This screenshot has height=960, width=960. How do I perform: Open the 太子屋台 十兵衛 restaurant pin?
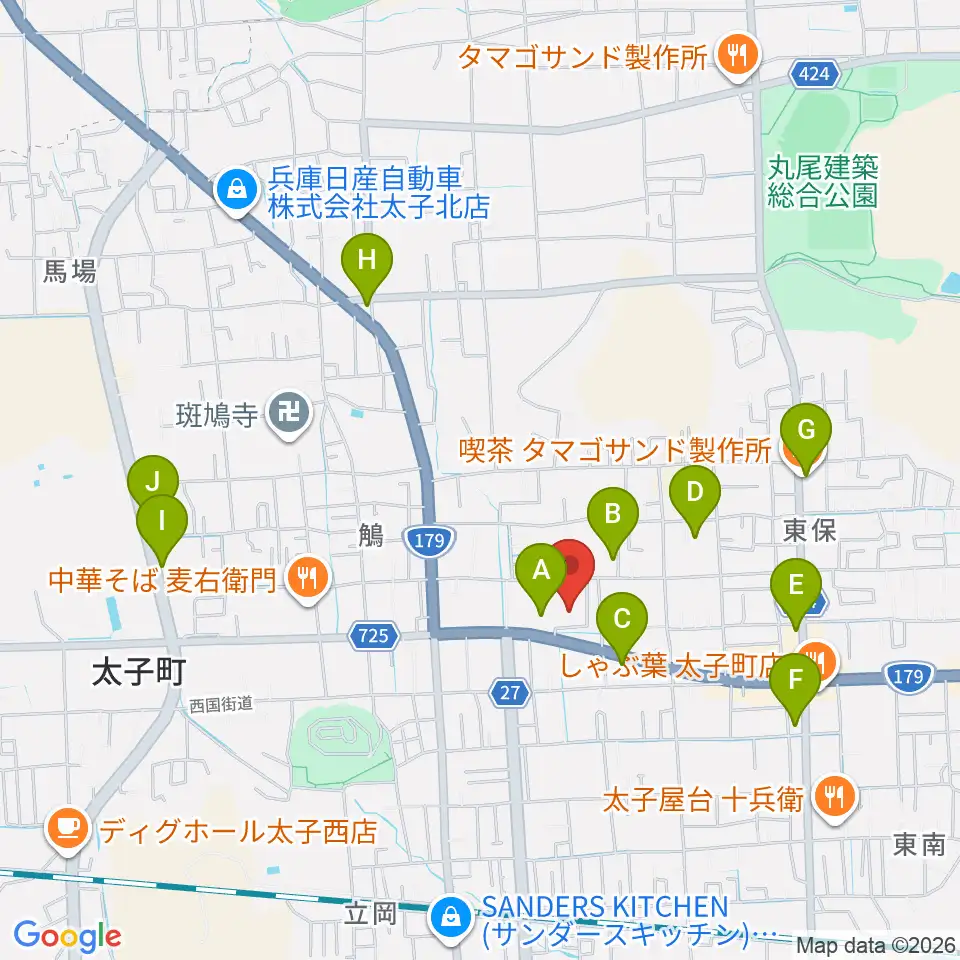tap(836, 799)
